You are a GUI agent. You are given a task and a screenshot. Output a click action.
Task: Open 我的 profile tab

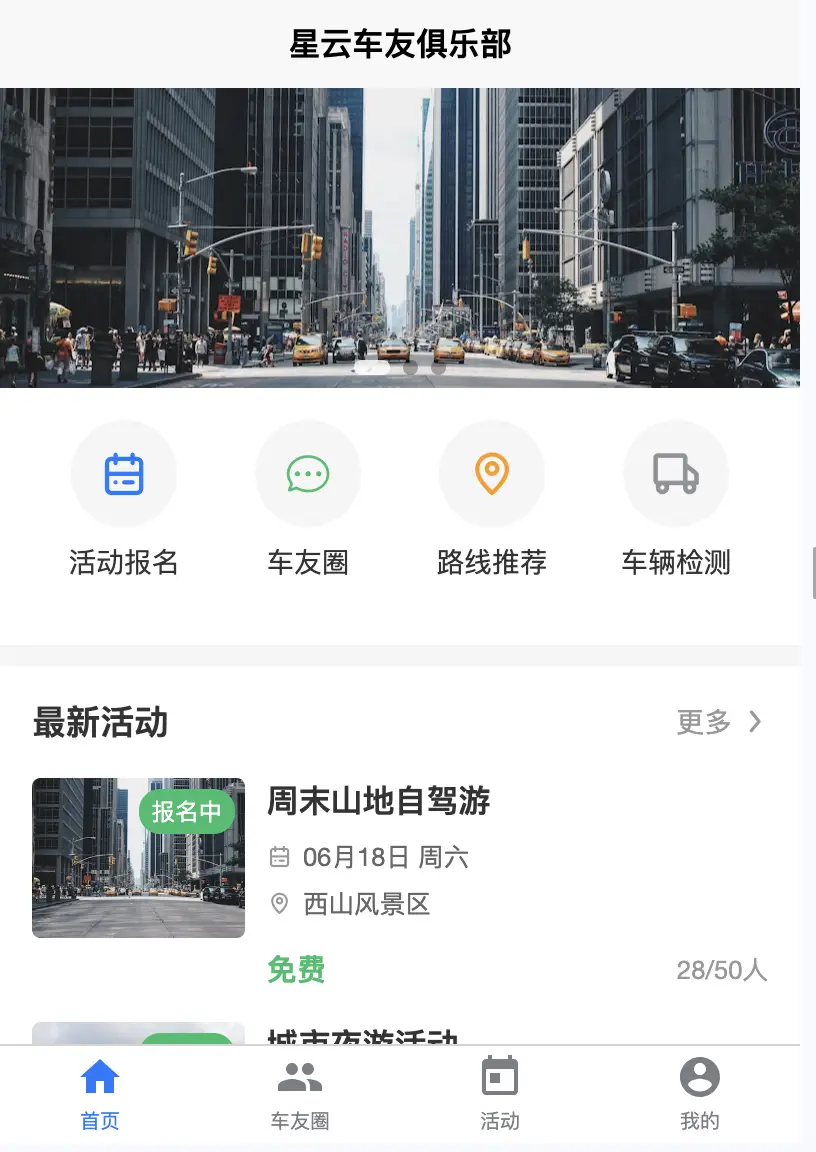click(x=700, y=1092)
